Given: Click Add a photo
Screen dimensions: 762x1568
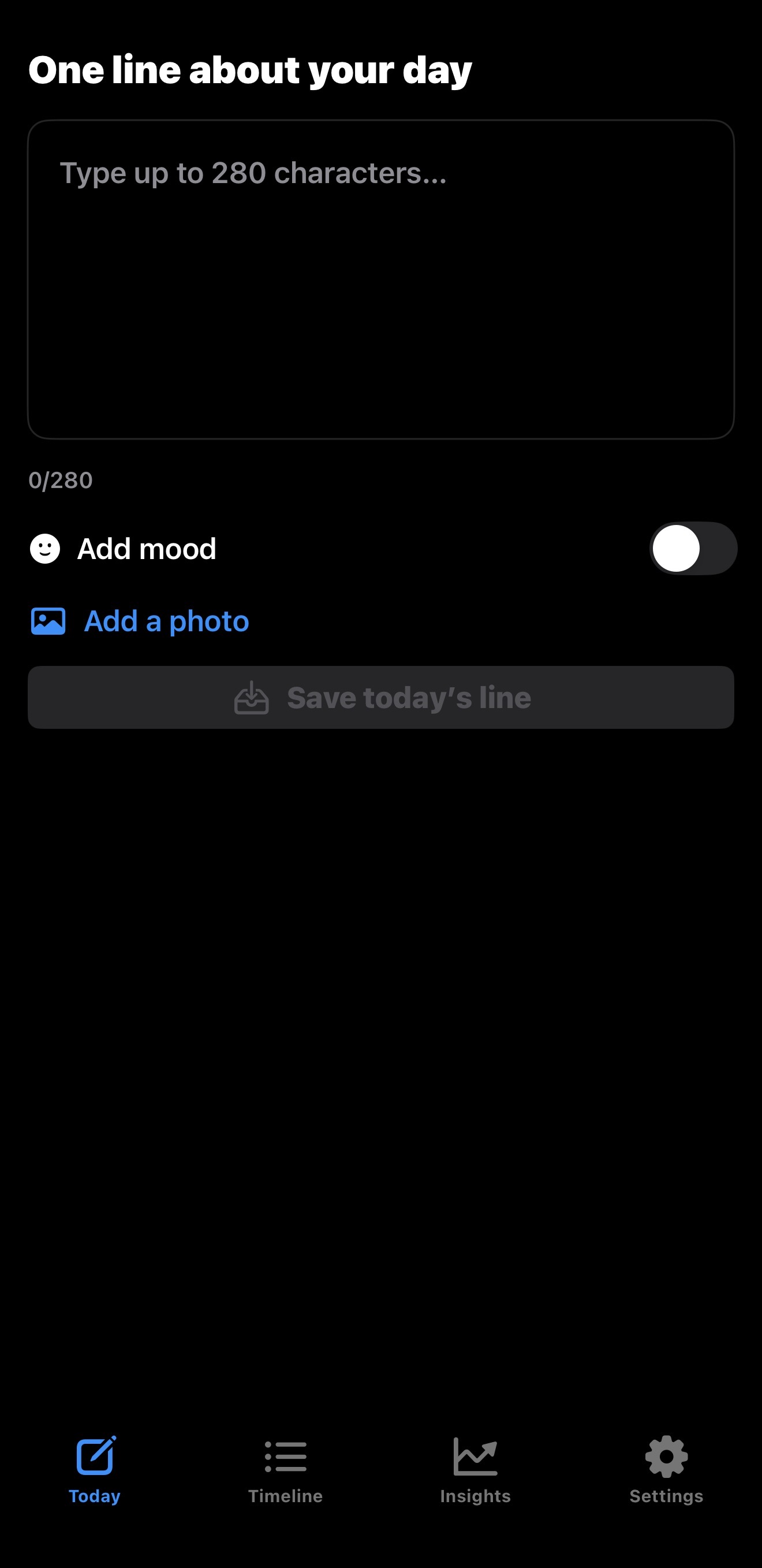Looking at the screenshot, I should (166, 621).
